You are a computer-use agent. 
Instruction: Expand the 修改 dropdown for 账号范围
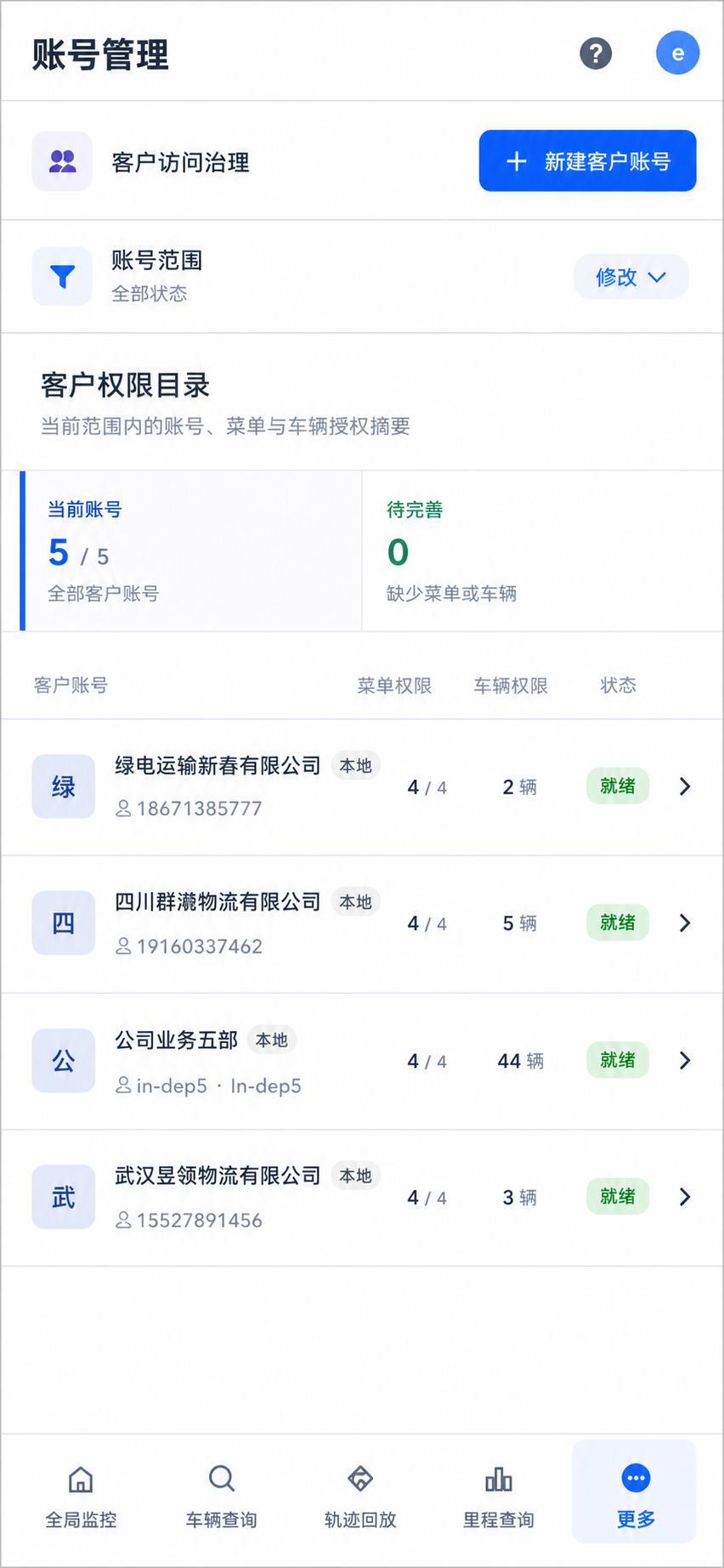point(631,277)
